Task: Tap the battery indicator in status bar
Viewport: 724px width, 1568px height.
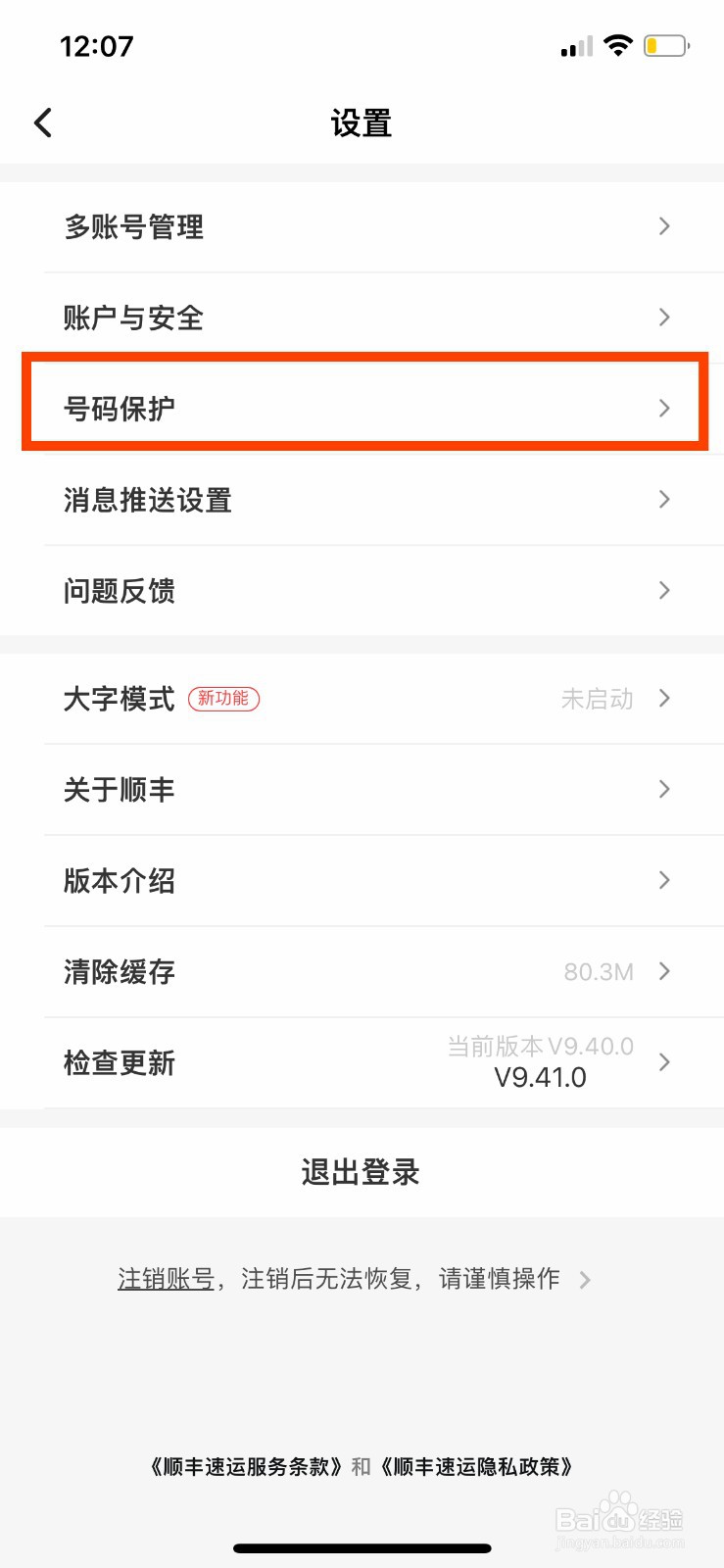Action: point(664,44)
